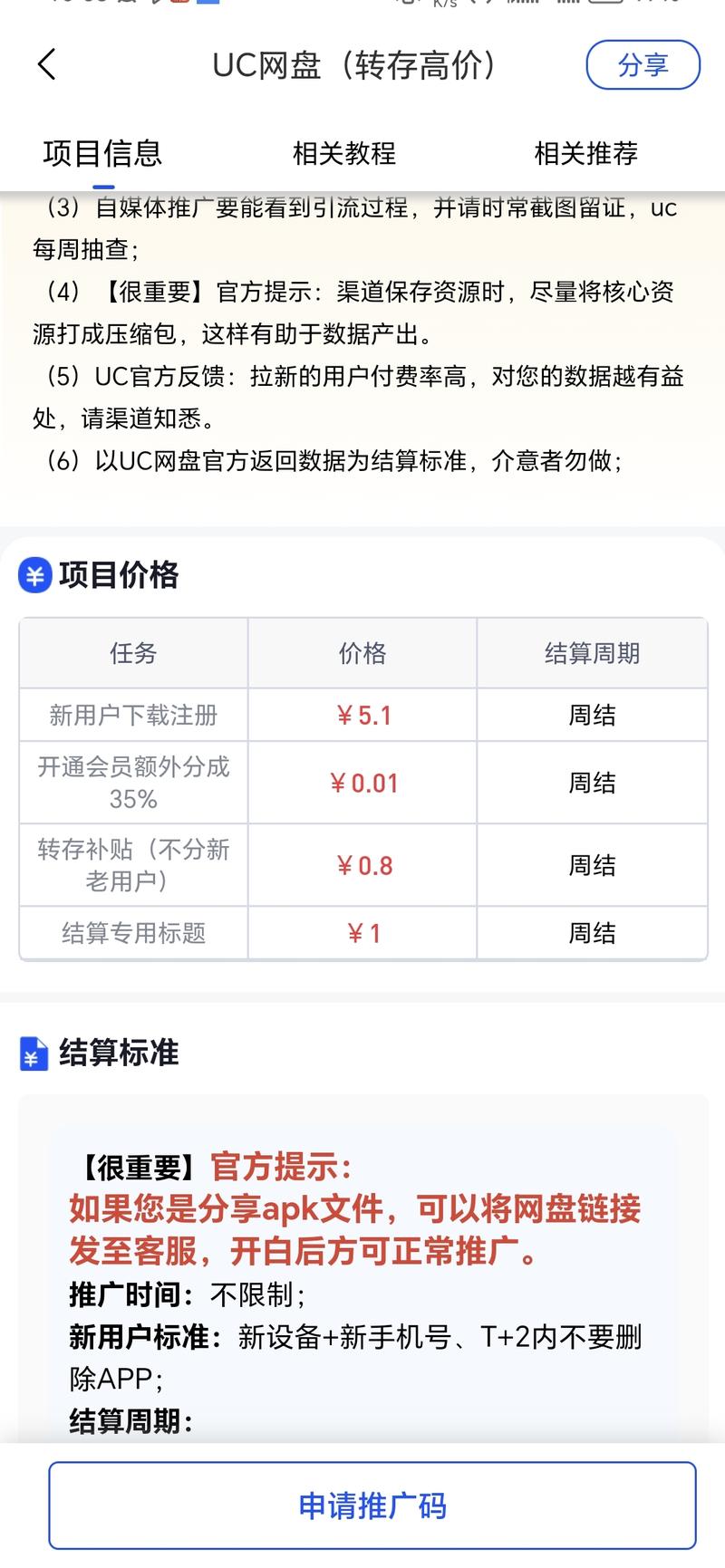Click the red app icon in status bar
The width and height of the screenshot is (725, 1568).
tap(179, 3)
